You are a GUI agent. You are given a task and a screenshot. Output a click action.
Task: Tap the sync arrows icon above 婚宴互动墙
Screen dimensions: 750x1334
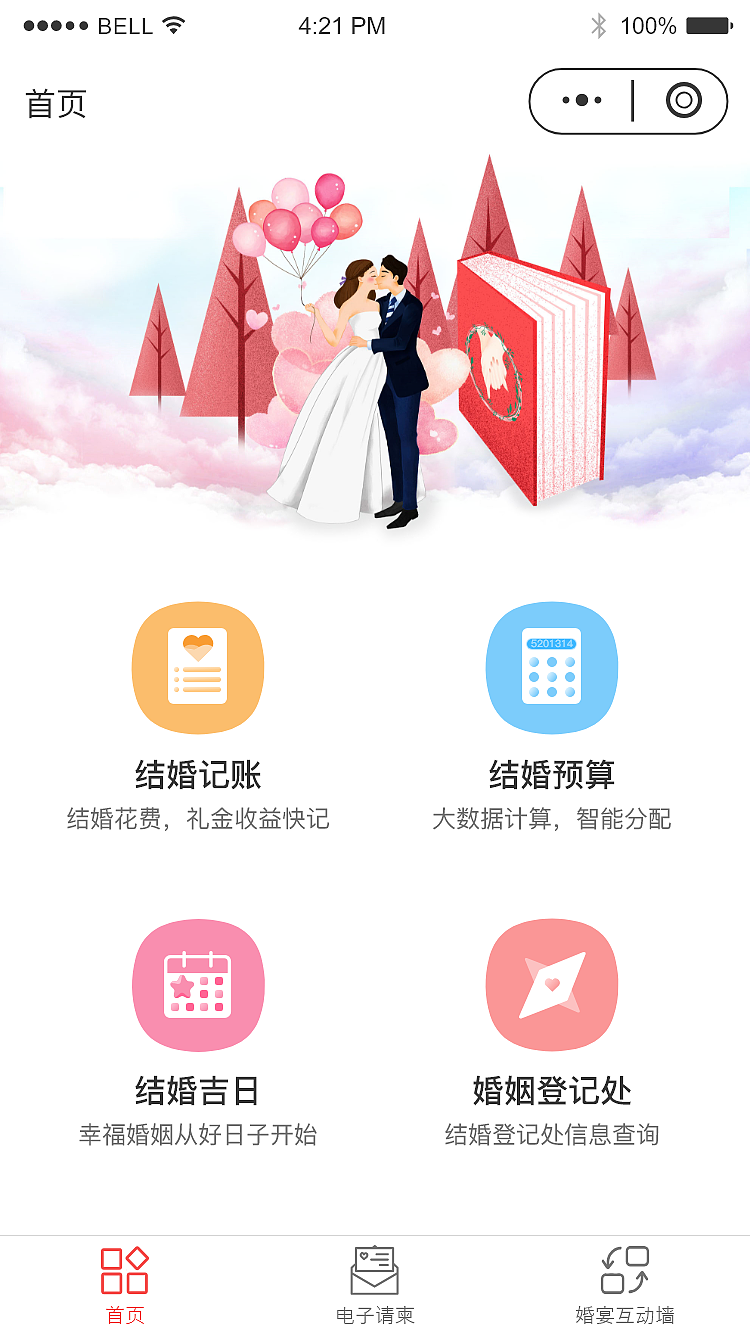(x=623, y=1268)
